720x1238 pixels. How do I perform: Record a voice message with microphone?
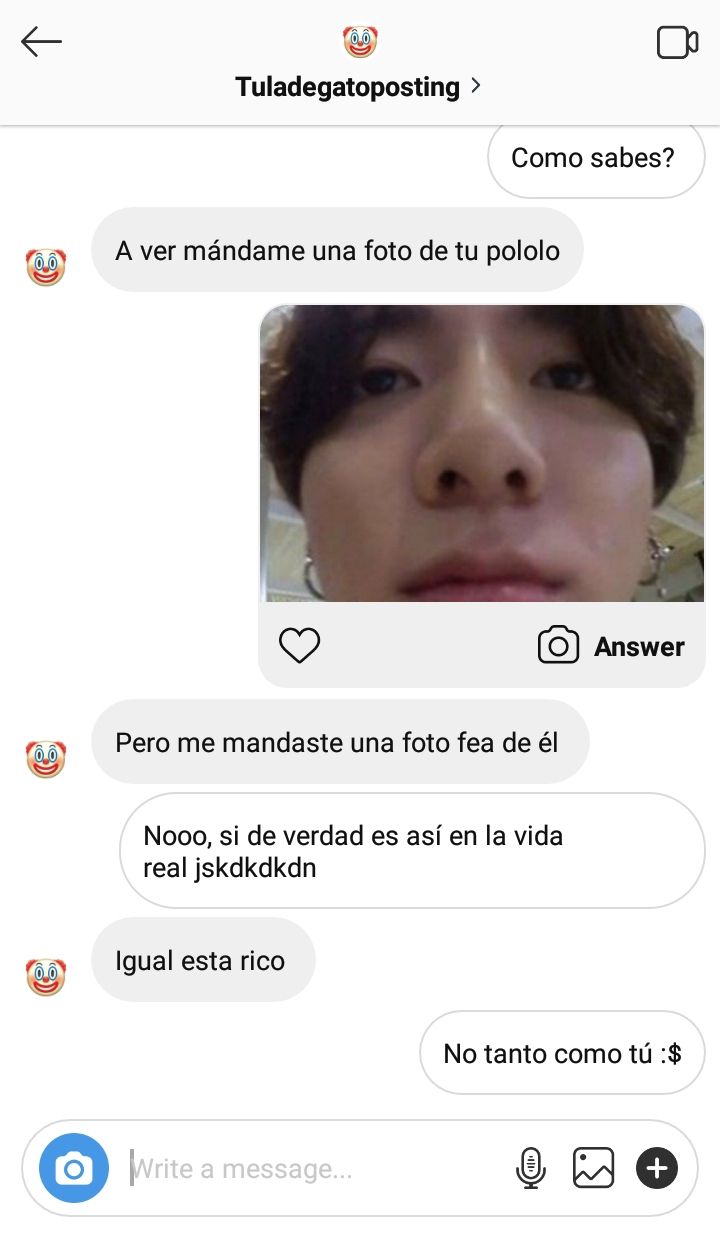point(531,1168)
